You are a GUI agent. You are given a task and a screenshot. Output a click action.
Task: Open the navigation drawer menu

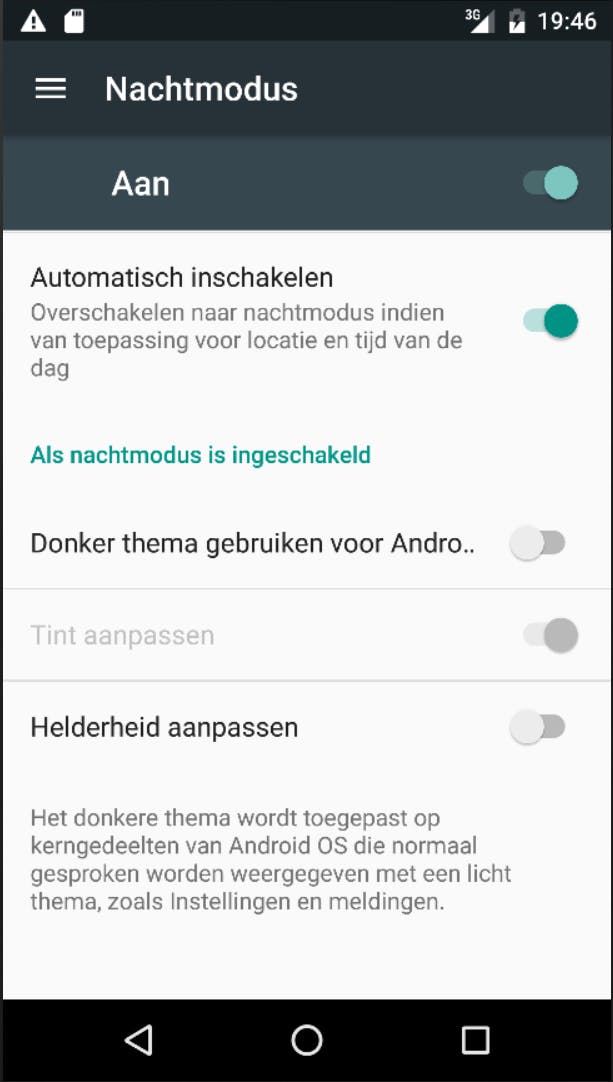[51, 89]
